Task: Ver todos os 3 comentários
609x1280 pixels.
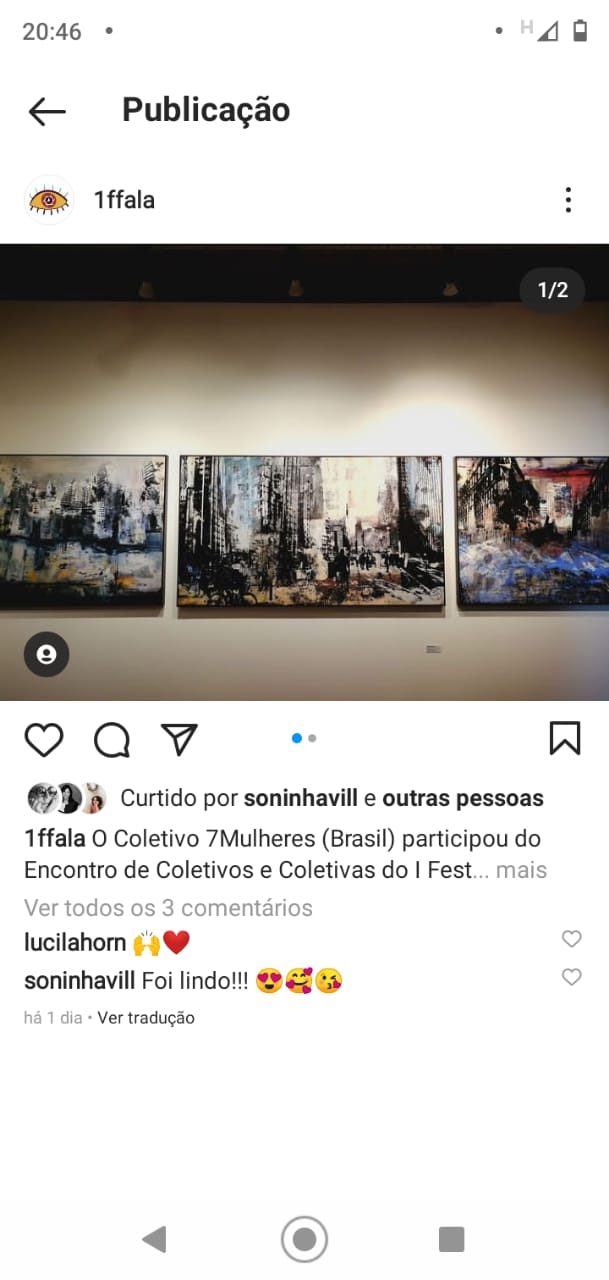Action: tap(168, 908)
